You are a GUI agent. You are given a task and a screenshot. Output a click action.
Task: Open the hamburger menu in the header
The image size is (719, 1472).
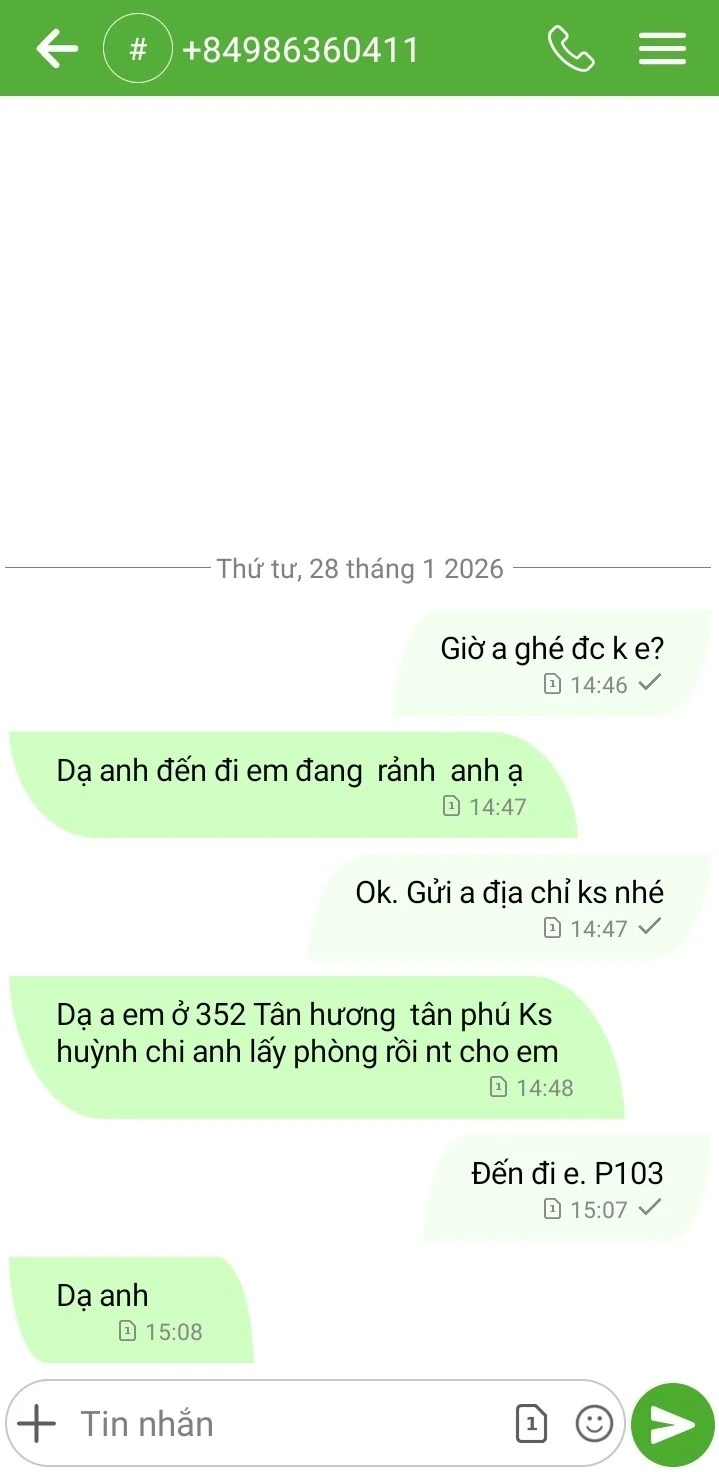pos(662,49)
